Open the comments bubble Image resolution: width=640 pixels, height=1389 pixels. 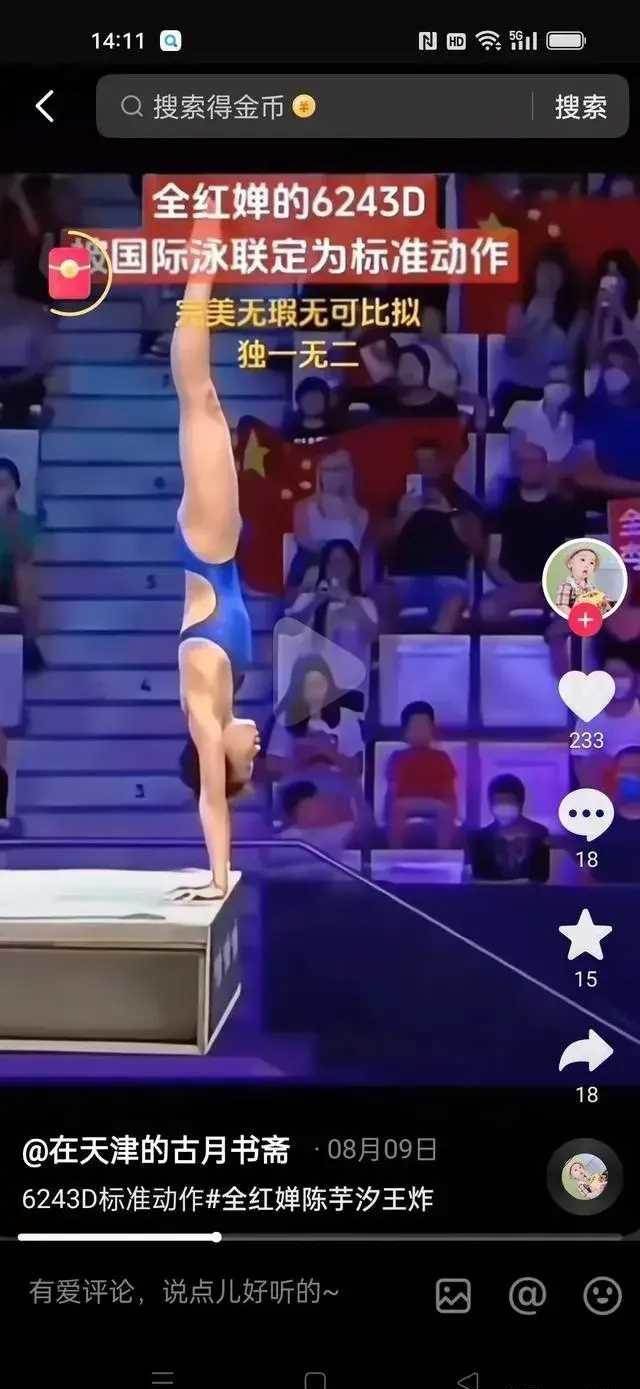[586, 815]
